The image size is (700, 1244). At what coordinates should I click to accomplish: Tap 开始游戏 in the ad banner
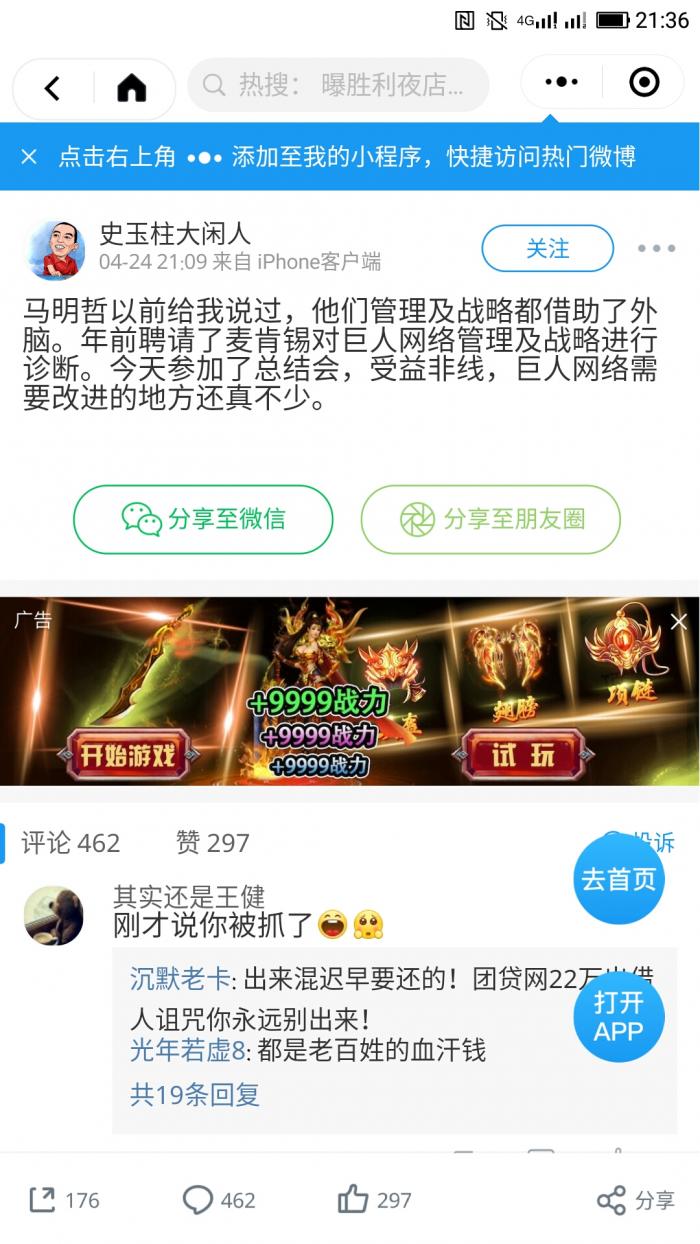tap(123, 754)
